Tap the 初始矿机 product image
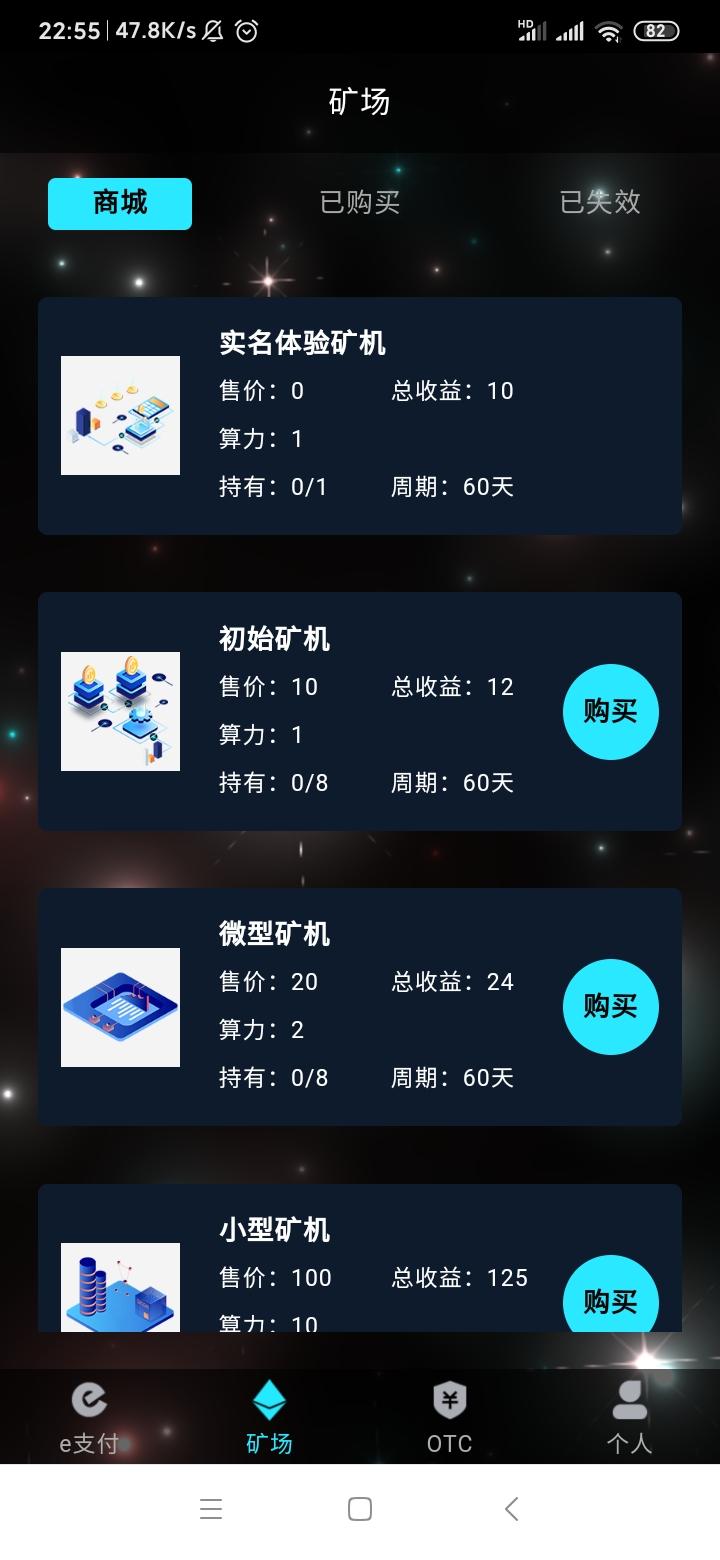The image size is (720, 1560). [120, 711]
